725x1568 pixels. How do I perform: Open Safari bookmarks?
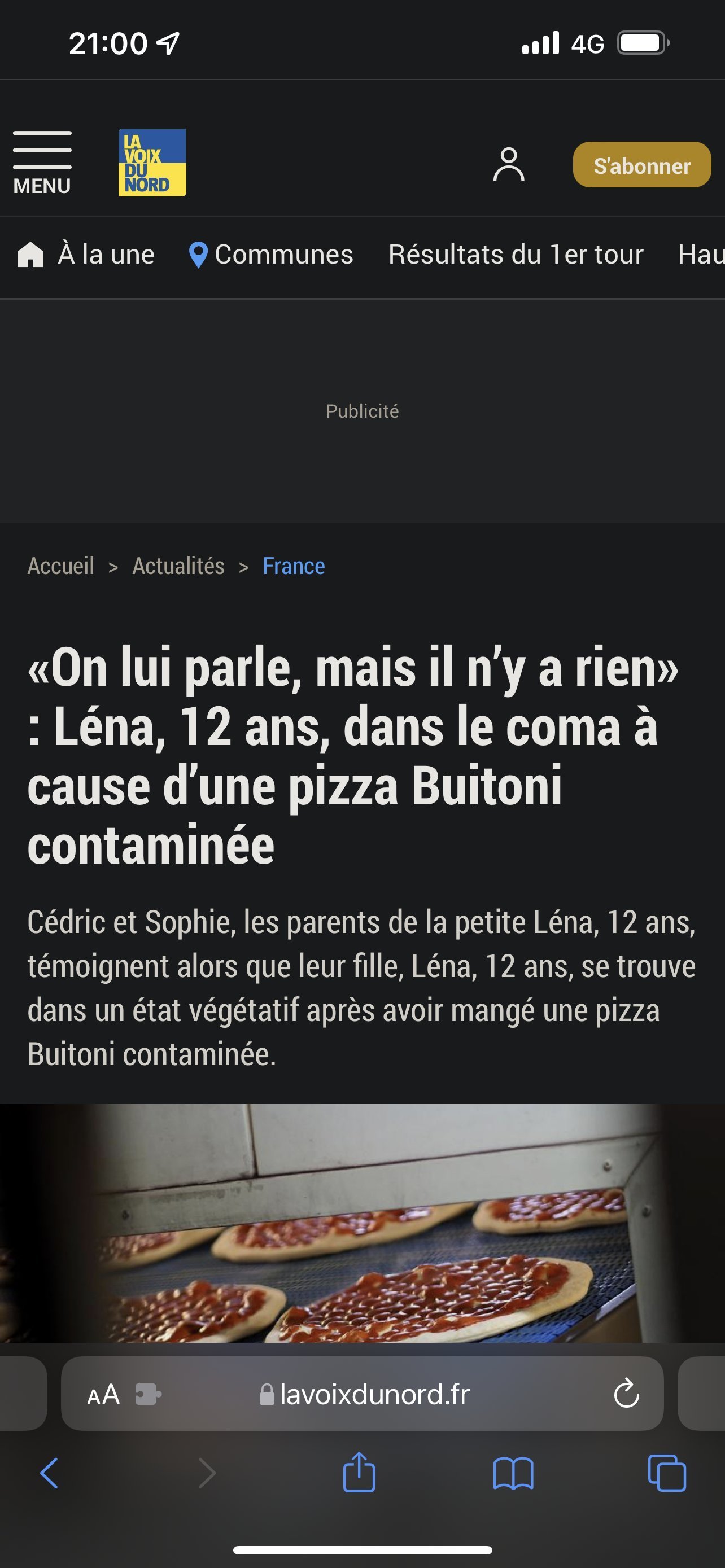pos(513,1474)
